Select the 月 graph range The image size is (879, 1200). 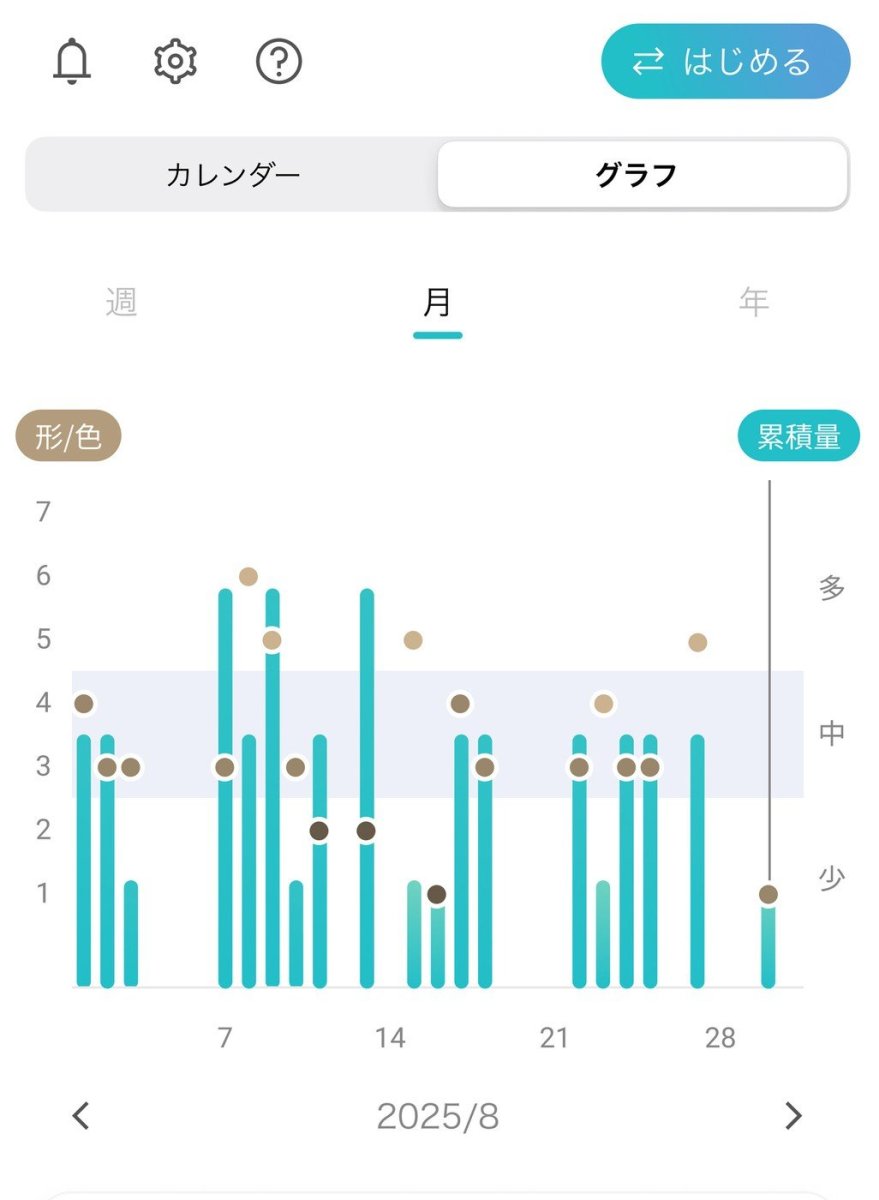pyautogui.click(x=438, y=302)
